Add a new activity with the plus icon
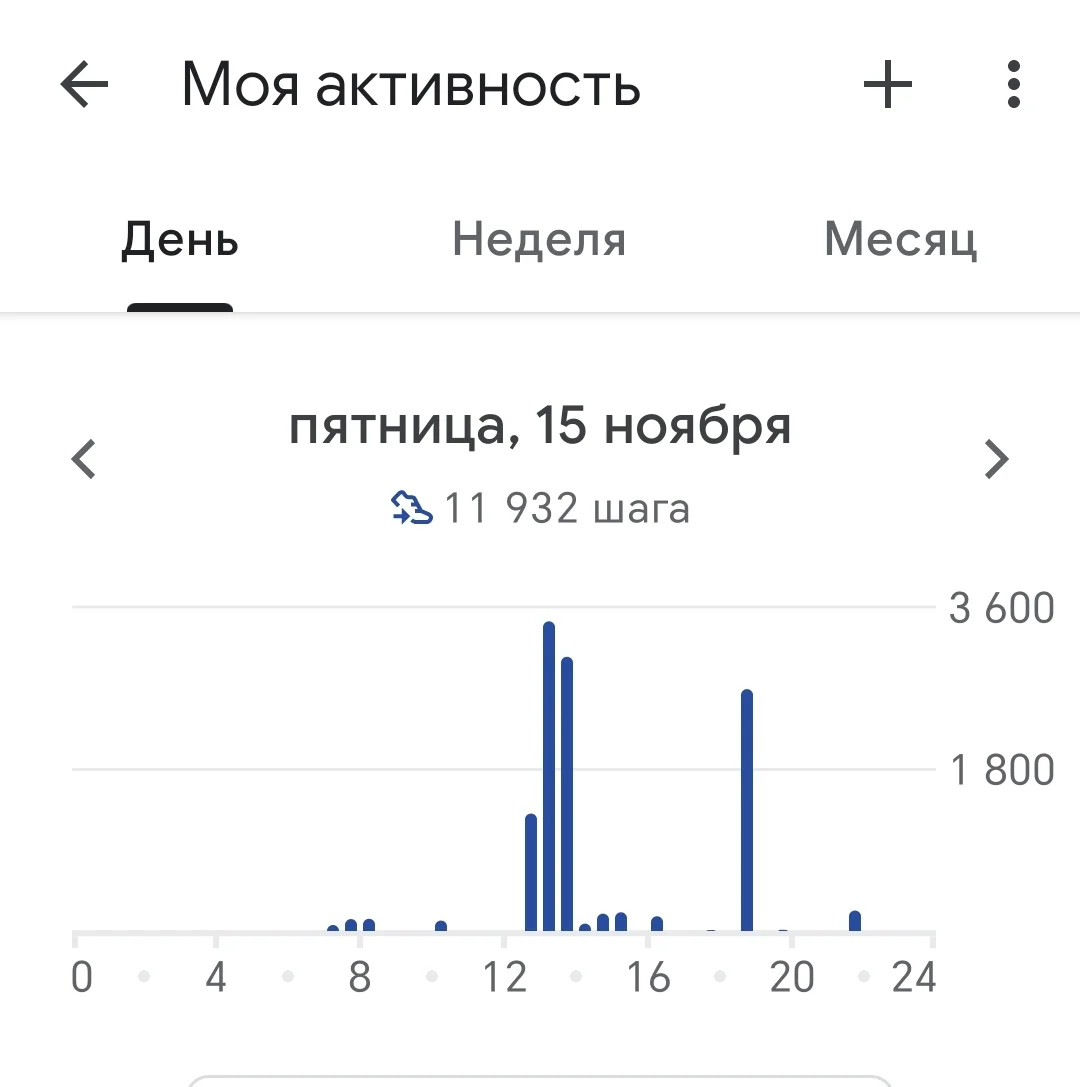 coord(887,84)
